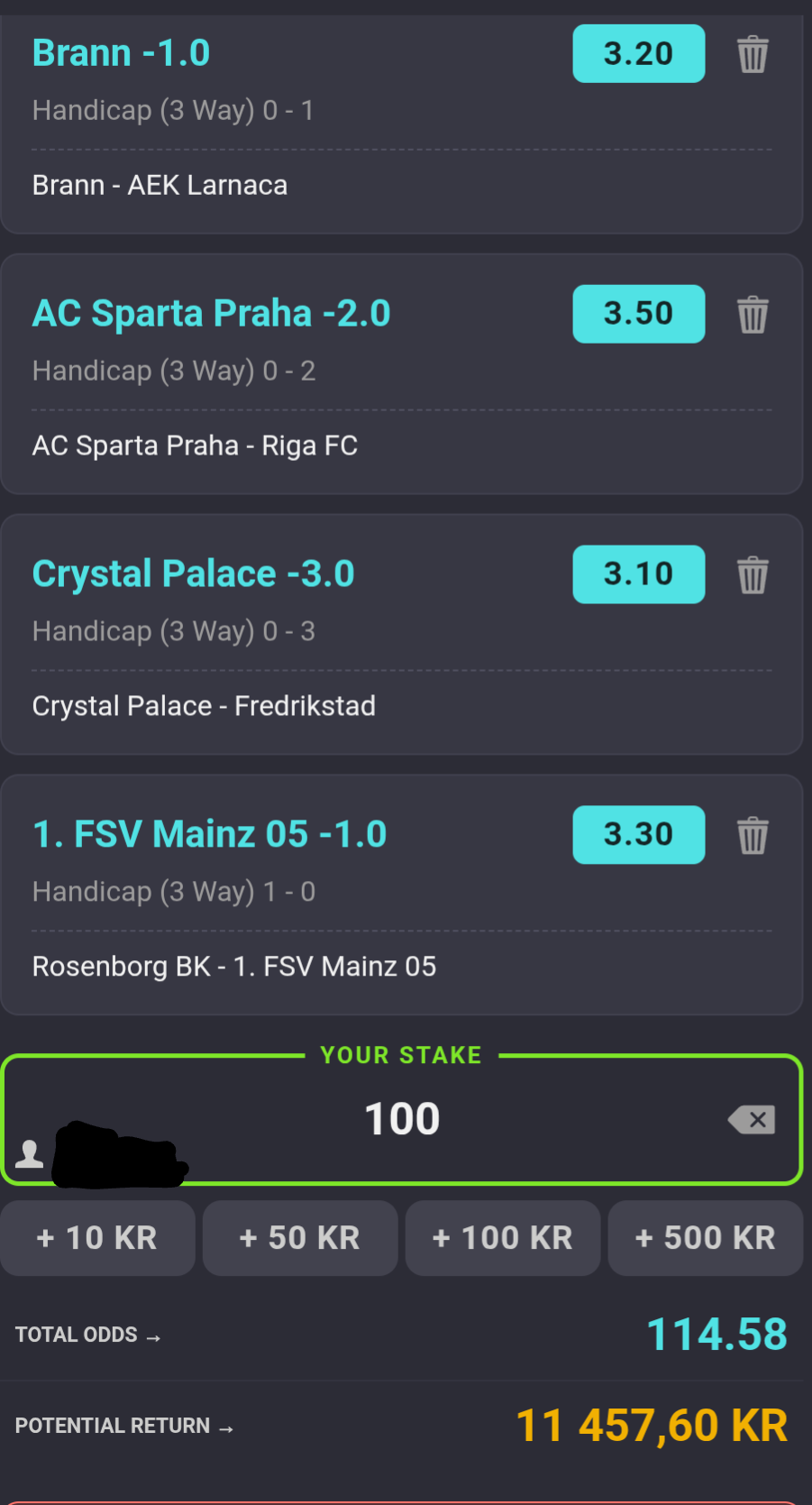Remove the Brann -1.0 selection
The image size is (812, 1505).
coord(753,54)
